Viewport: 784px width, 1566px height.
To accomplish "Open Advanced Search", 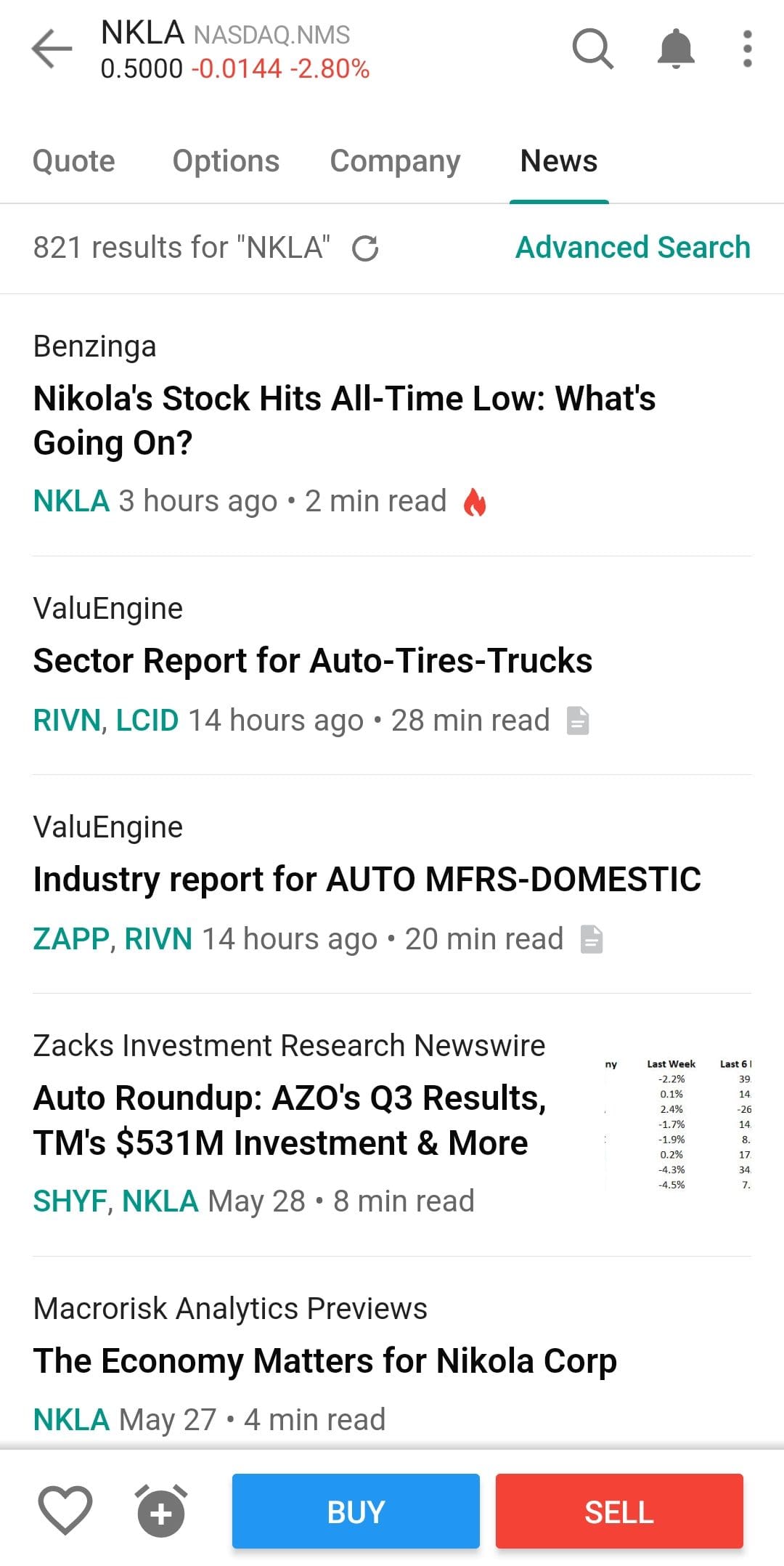I will point(632,248).
